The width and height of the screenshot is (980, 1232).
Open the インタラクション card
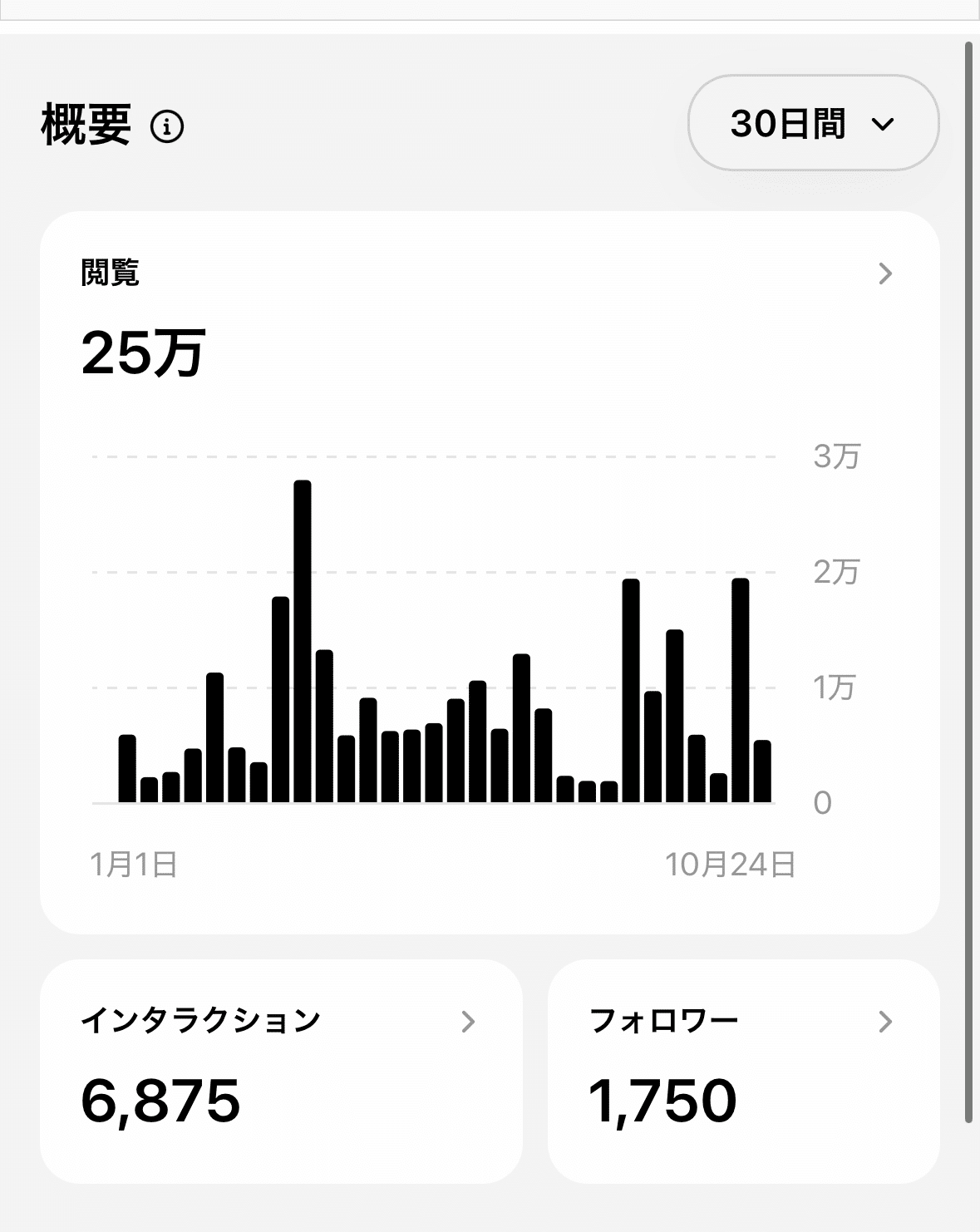[281, 1071]
